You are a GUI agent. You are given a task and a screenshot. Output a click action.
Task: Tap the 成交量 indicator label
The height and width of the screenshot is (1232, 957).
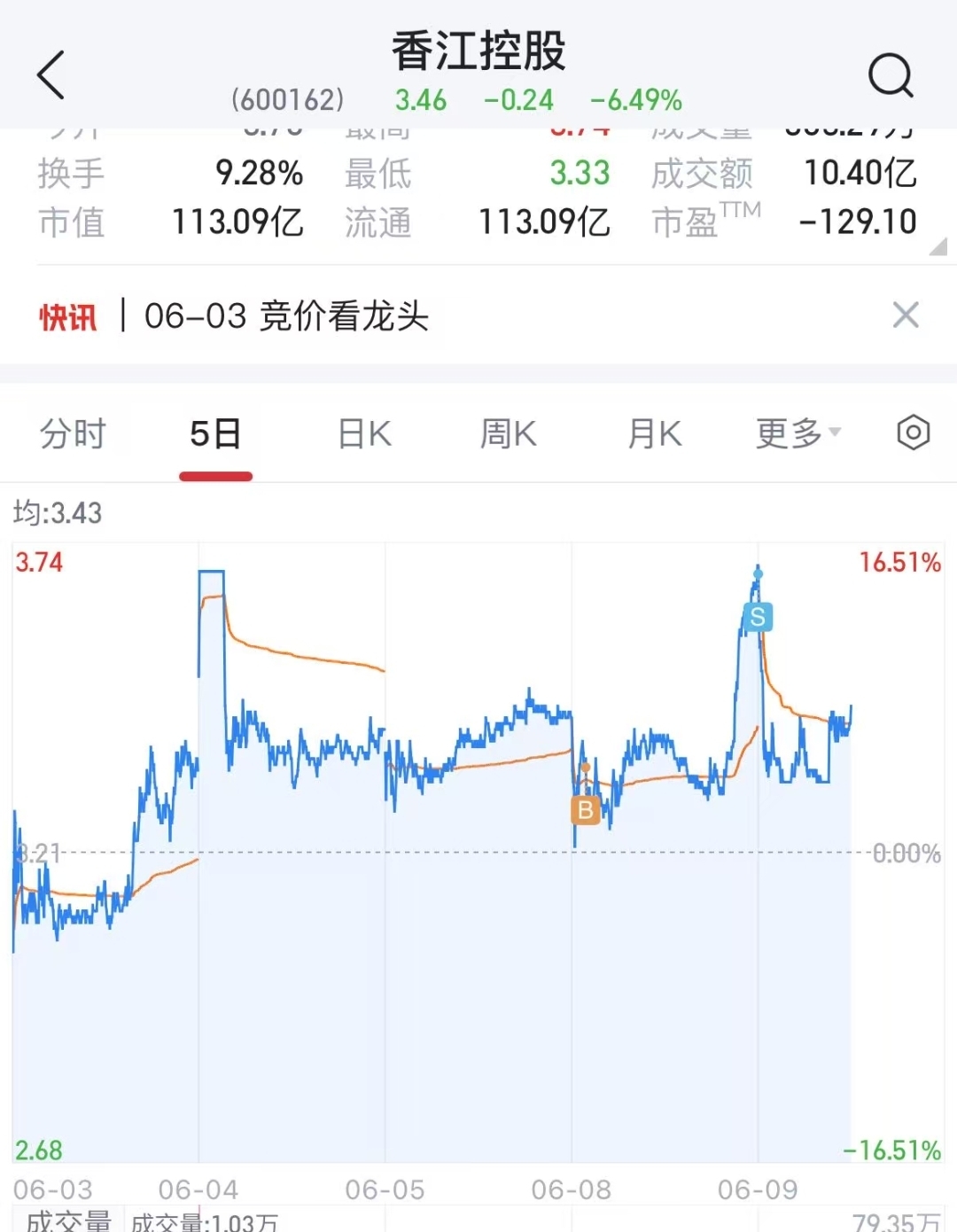pos(68,1220)
